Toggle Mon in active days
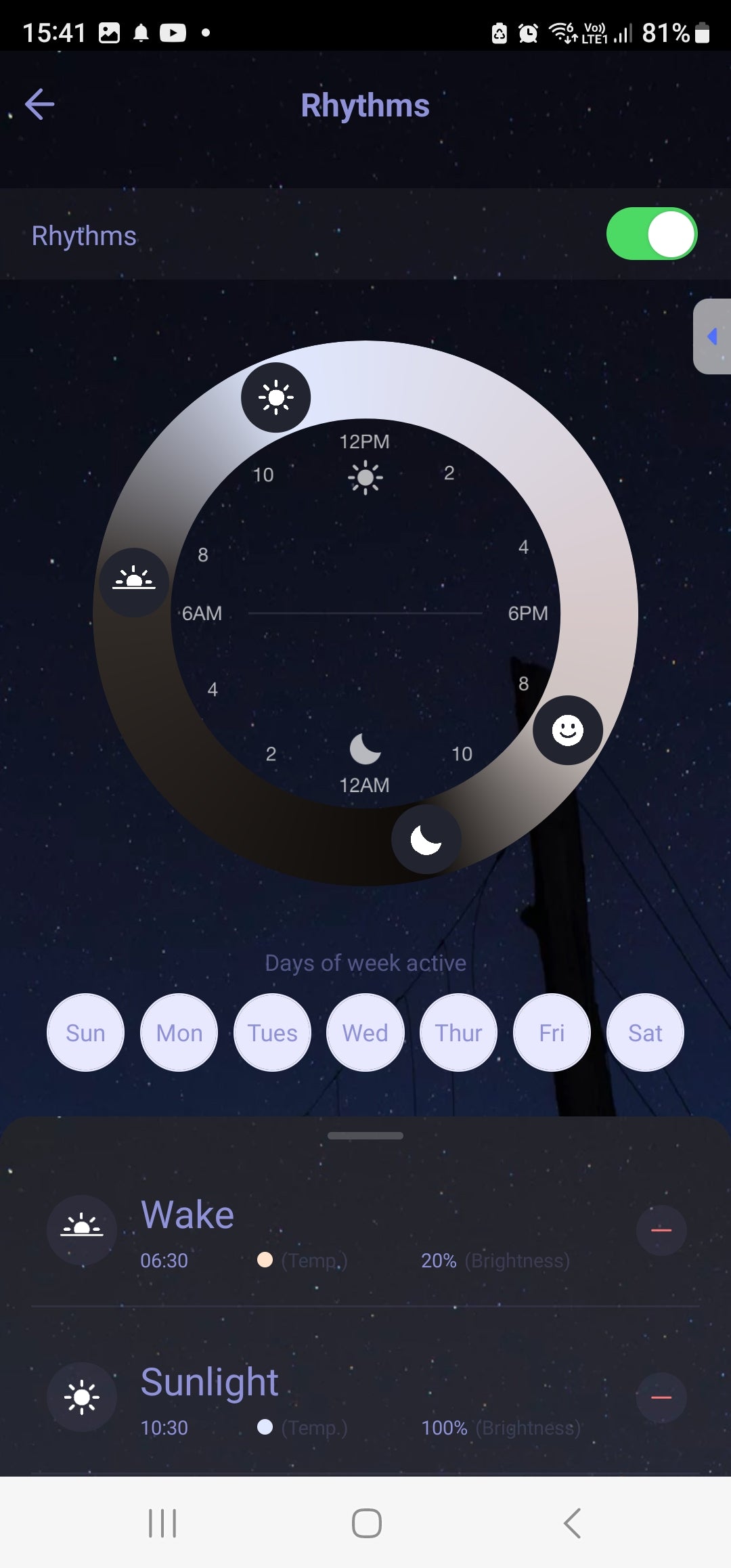 click(179, 1032)
